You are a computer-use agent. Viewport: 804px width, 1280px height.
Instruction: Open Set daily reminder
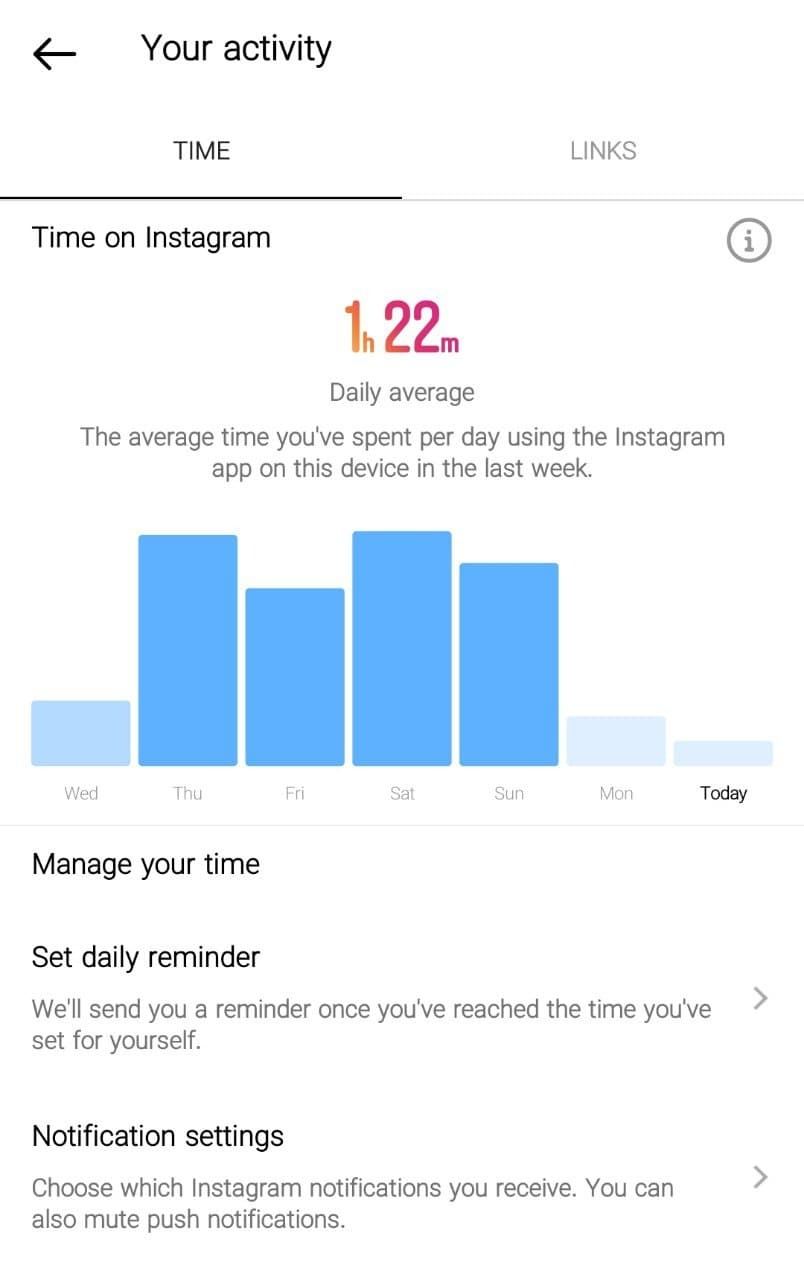pyautogui.click(x=400, y=998)
